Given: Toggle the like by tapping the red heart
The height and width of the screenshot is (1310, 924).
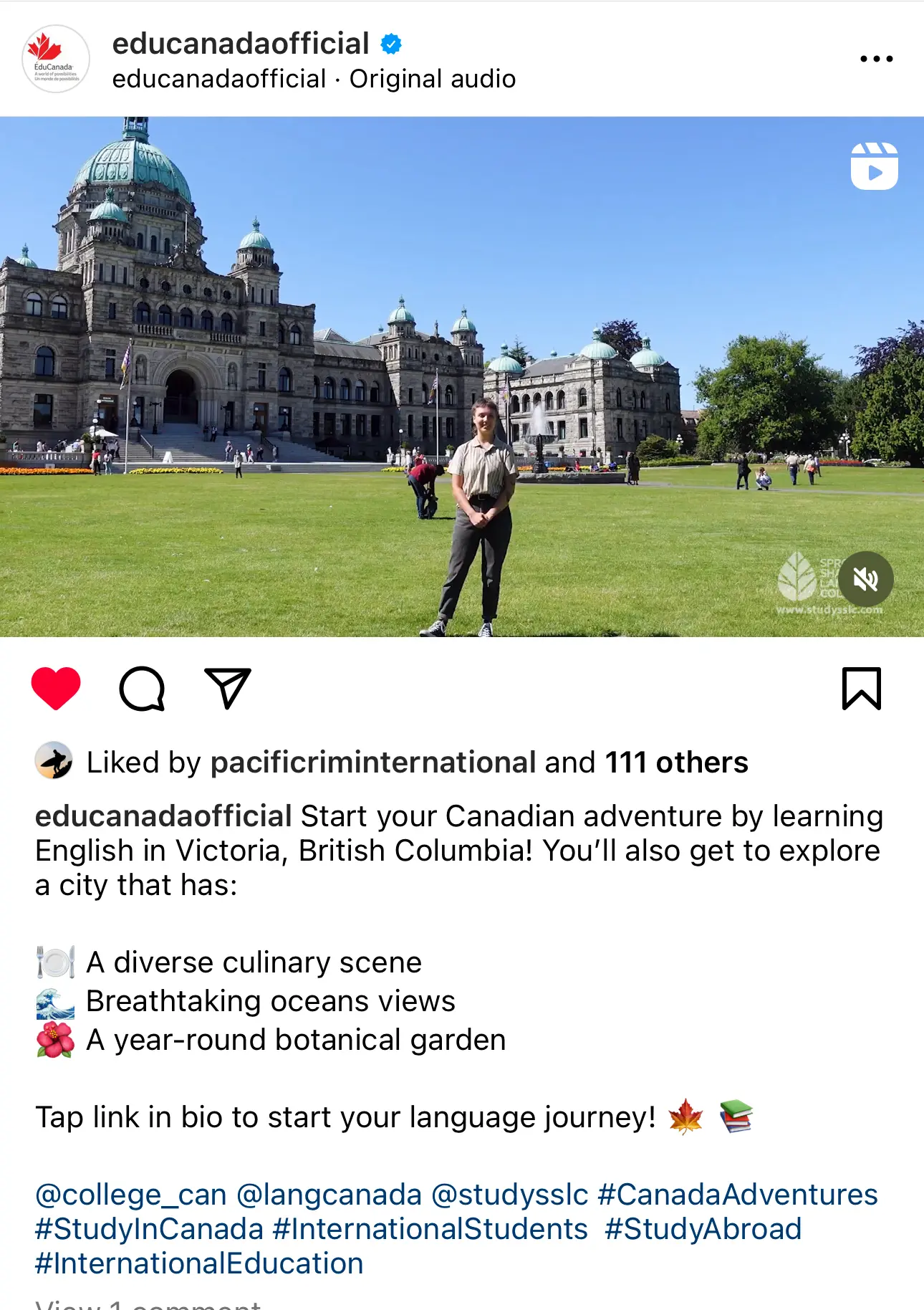Looking at the screenshot, I should point(57,689).
